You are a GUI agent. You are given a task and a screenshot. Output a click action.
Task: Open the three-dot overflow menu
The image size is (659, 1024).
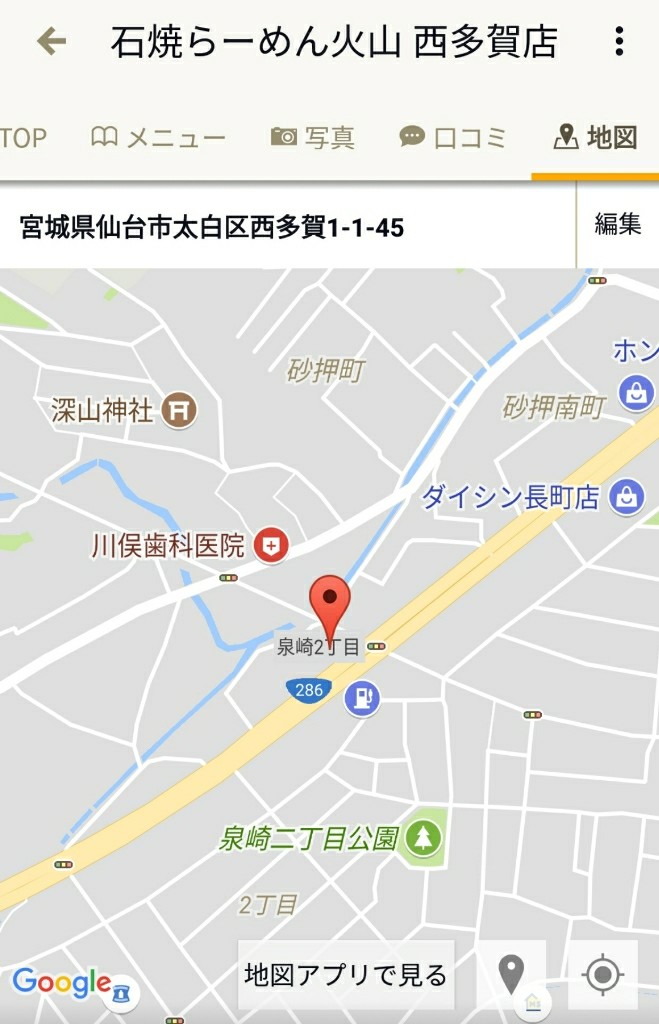pyautogui.click(x=620, y=41)
